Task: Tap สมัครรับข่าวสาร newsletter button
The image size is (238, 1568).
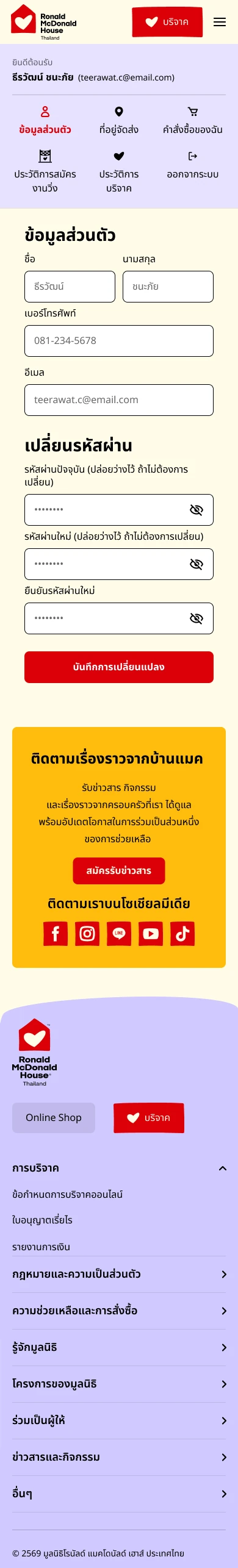Action: [x=119, y=871]
